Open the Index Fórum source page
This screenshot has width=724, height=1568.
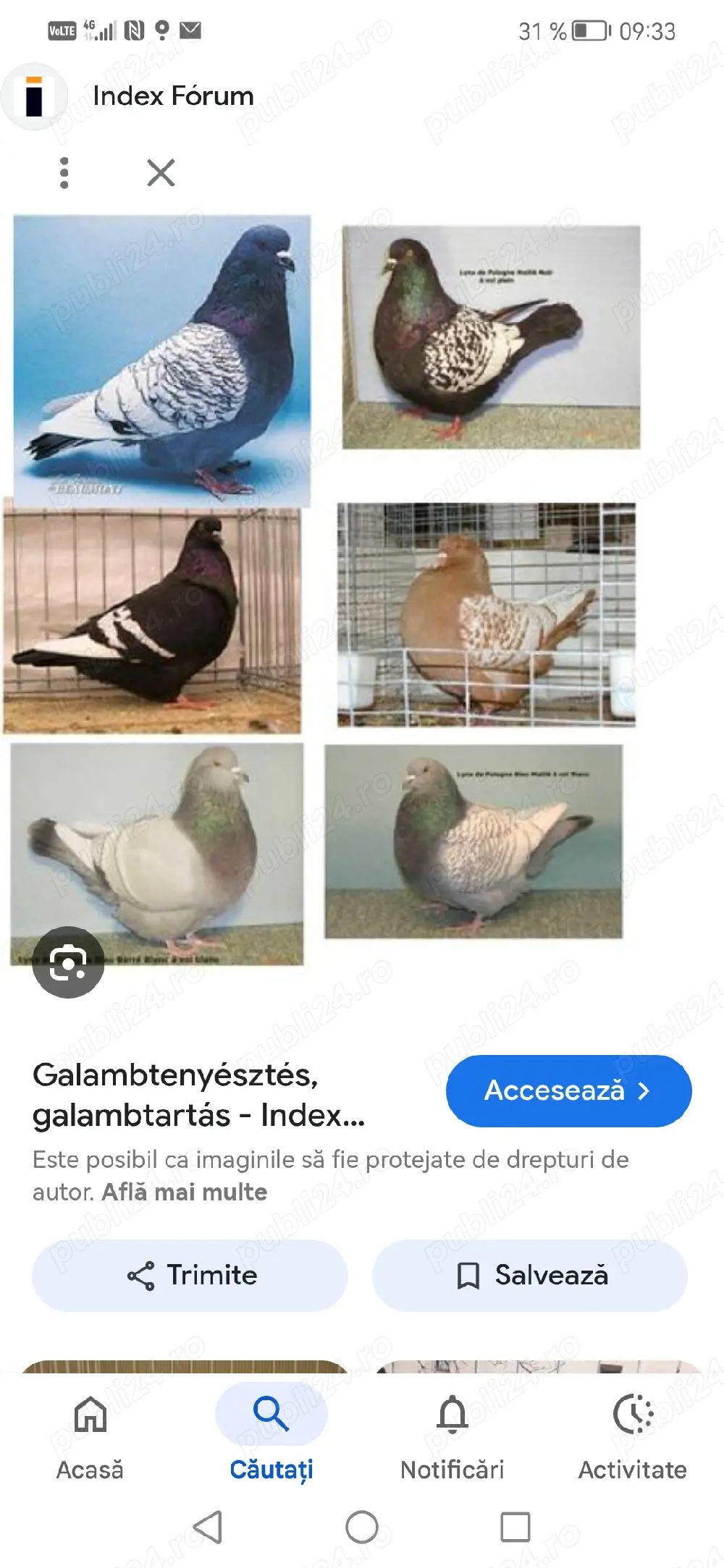[x=172, y=96]
